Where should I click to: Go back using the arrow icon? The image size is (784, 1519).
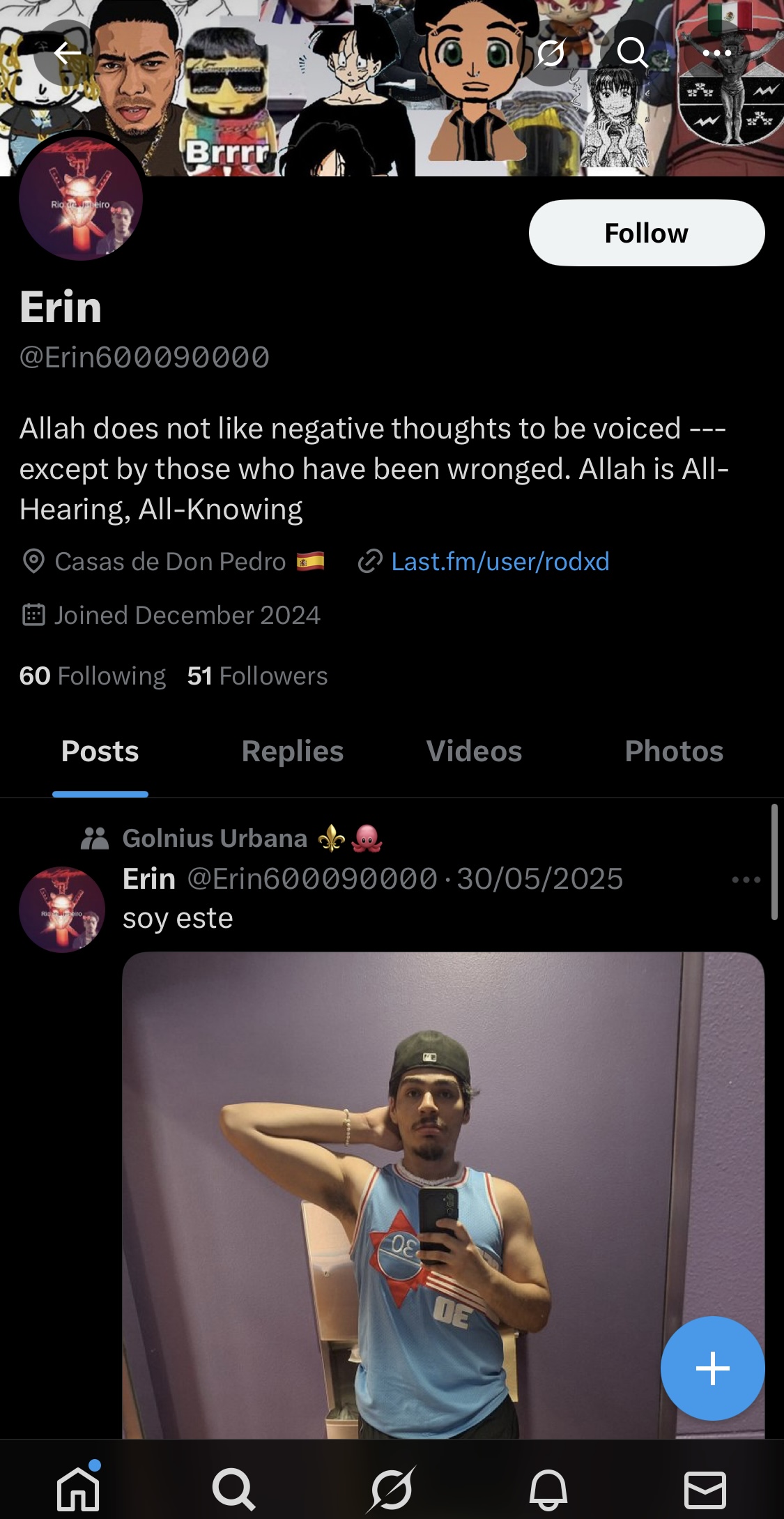[68, 53]
